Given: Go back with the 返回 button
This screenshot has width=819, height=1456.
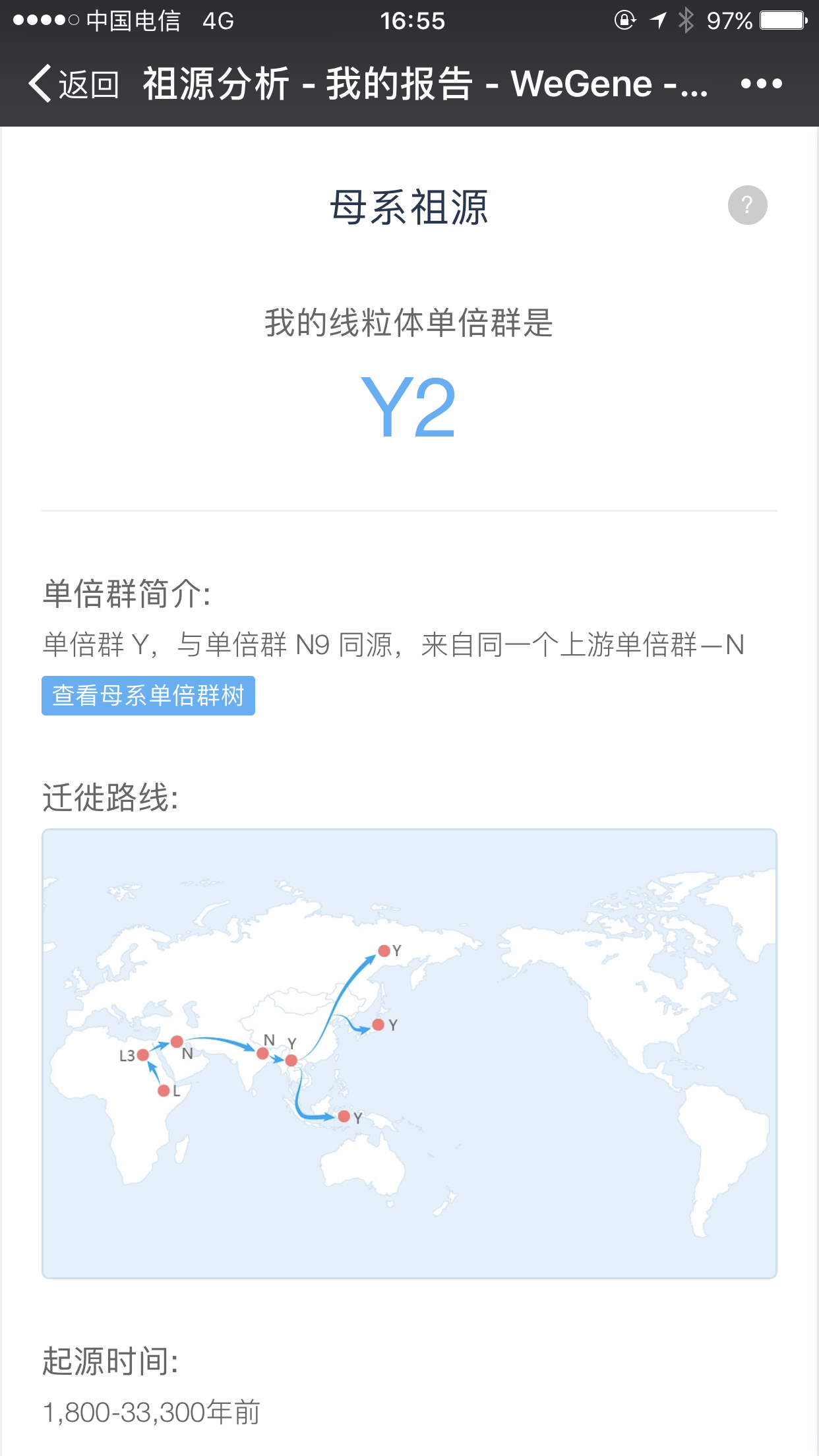Looking at the screenshot, I should [73, 84].
